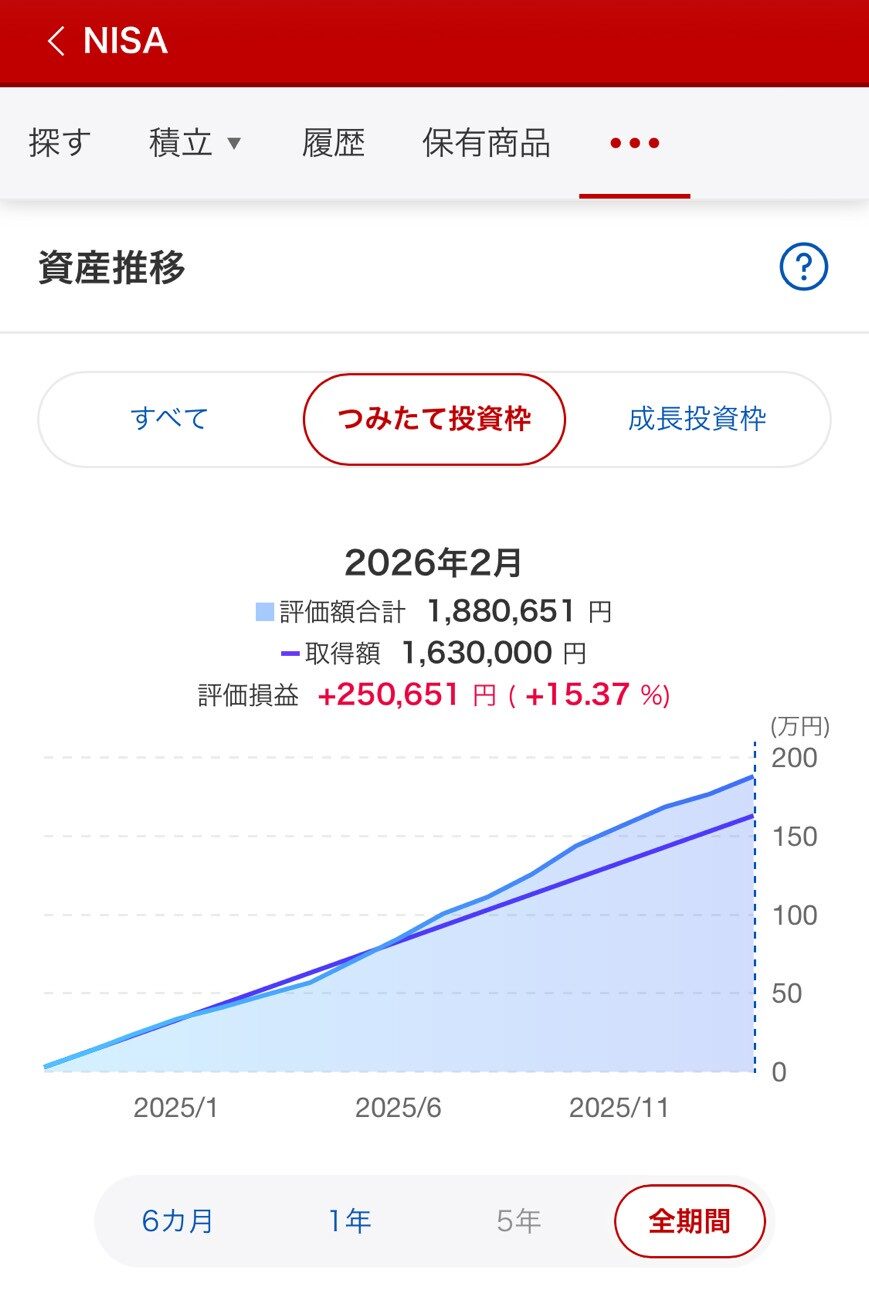Select the すべて segment
This screenshot has height=1290, width=869.
tap(169, 419)
